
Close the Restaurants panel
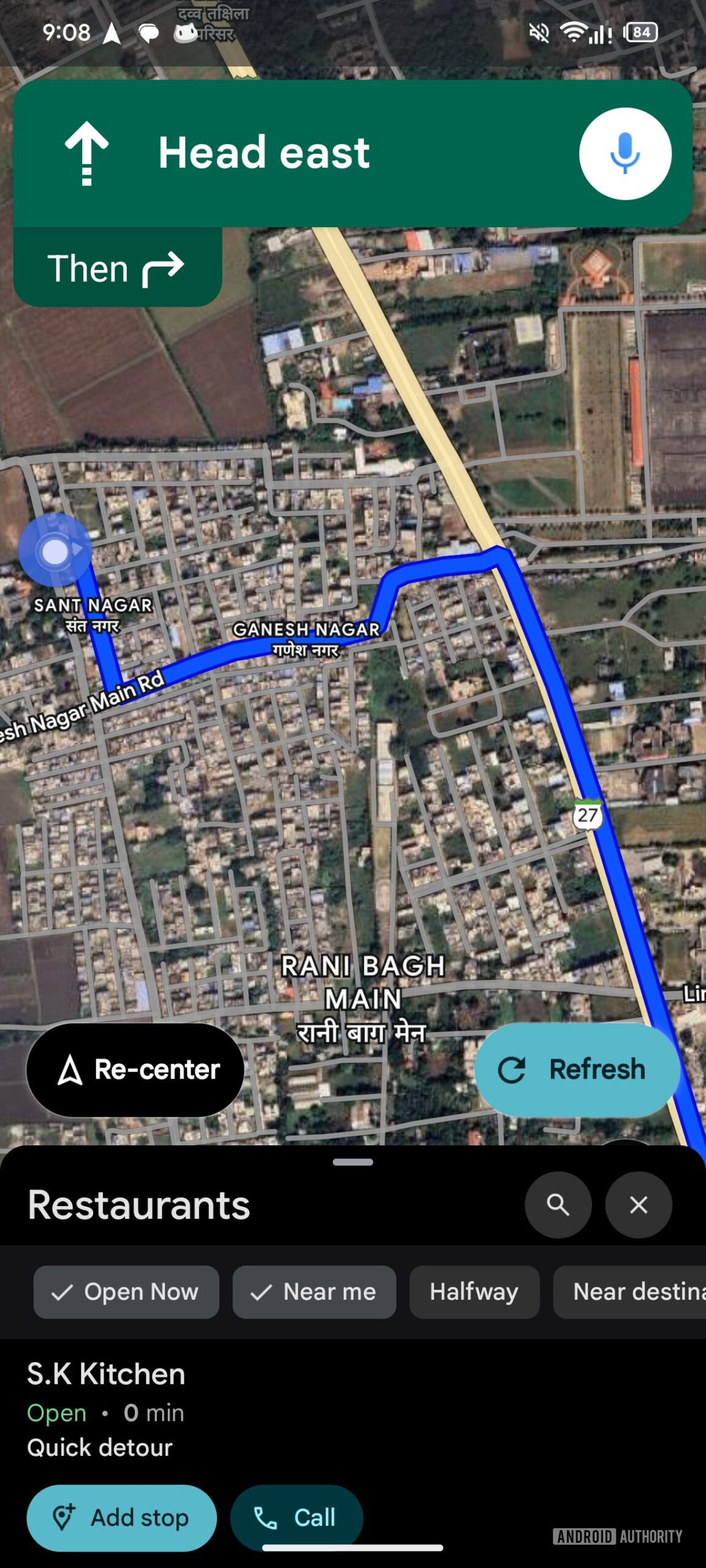(x=639, y=1205)
